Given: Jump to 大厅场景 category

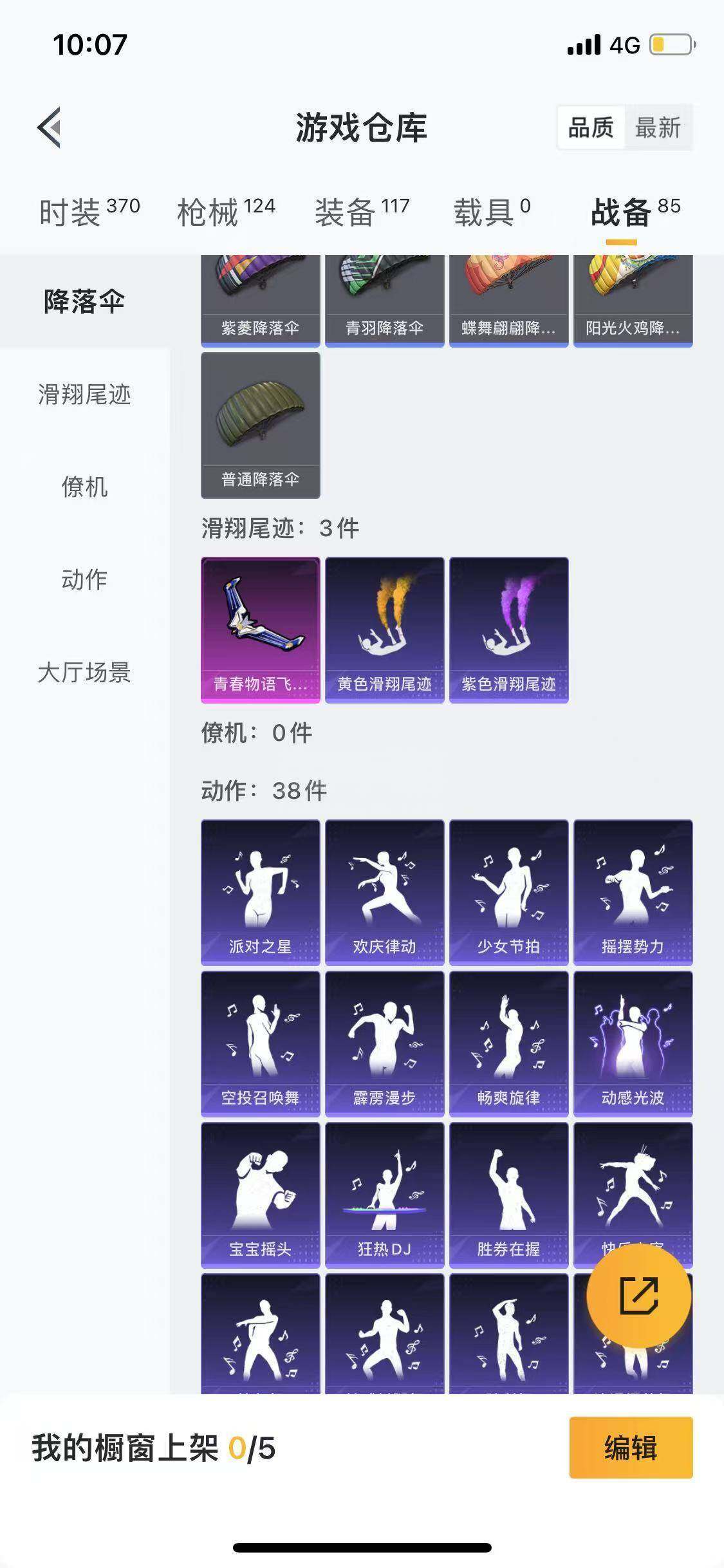Looking at the screenshot, I should click(84, 672).
